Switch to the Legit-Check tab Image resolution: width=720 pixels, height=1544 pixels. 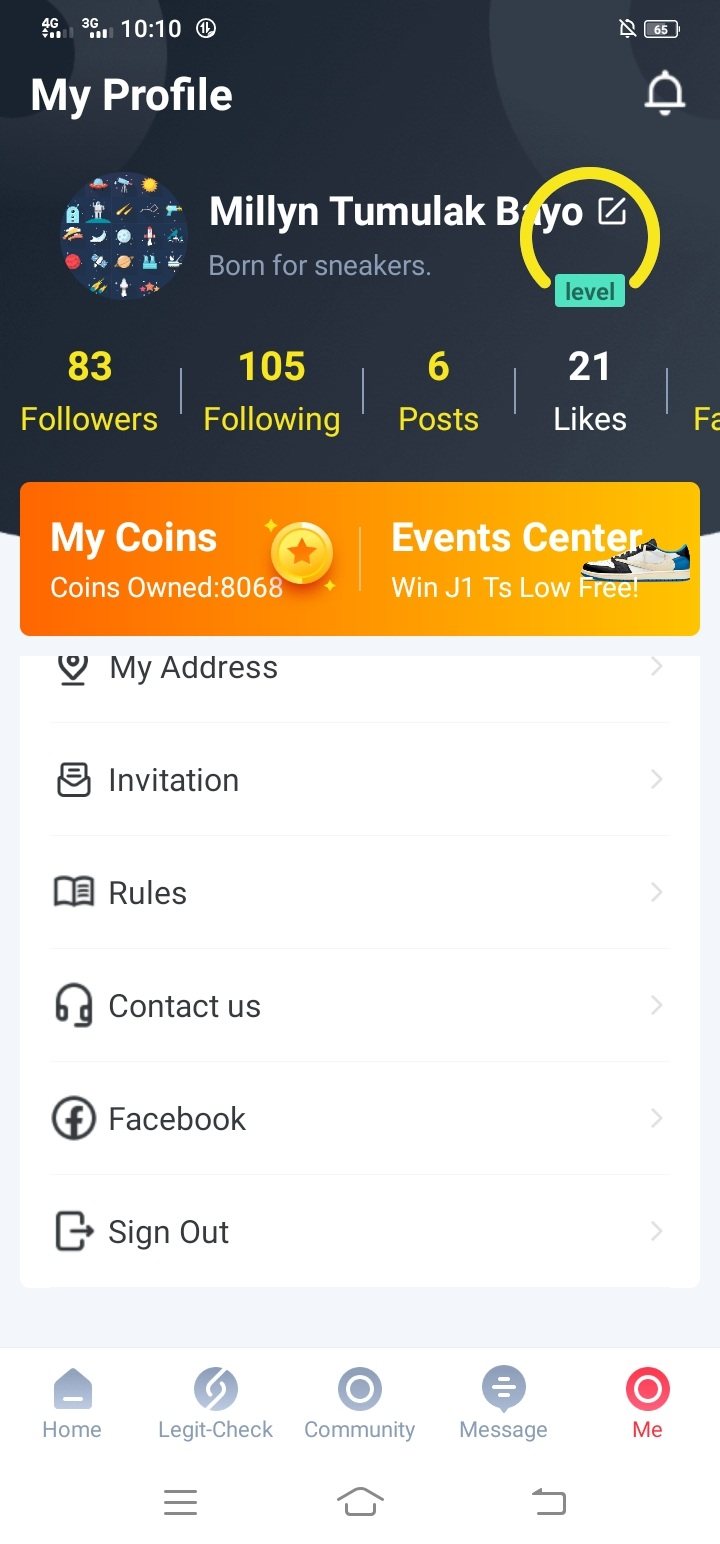[x=215, y=1404]
